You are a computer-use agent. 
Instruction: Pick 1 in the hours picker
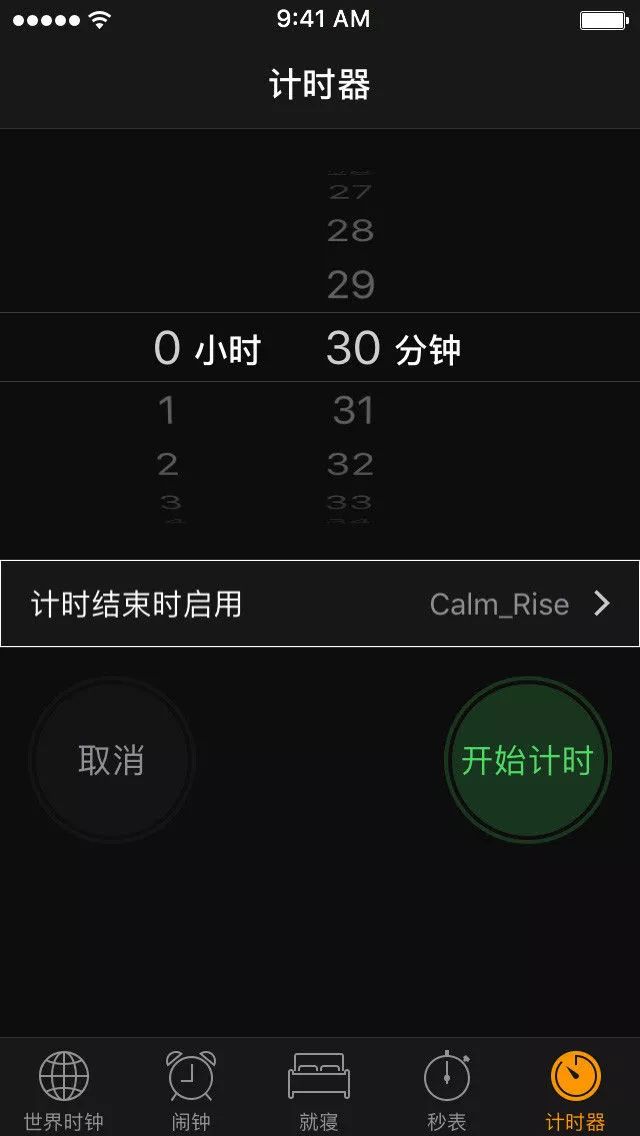(x=167, y=411)
